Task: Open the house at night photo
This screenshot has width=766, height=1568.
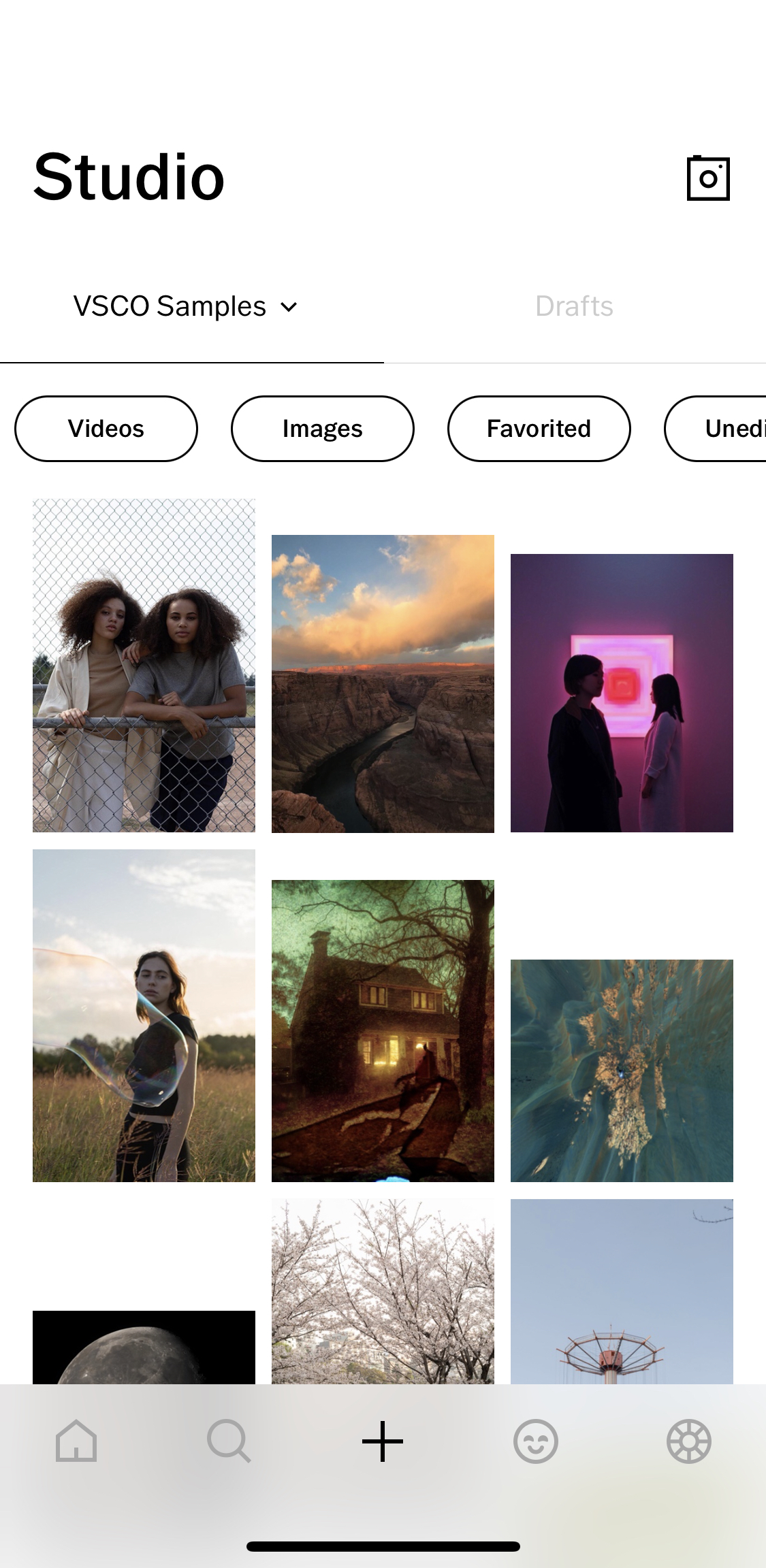Action: (x=383, y=1031)
